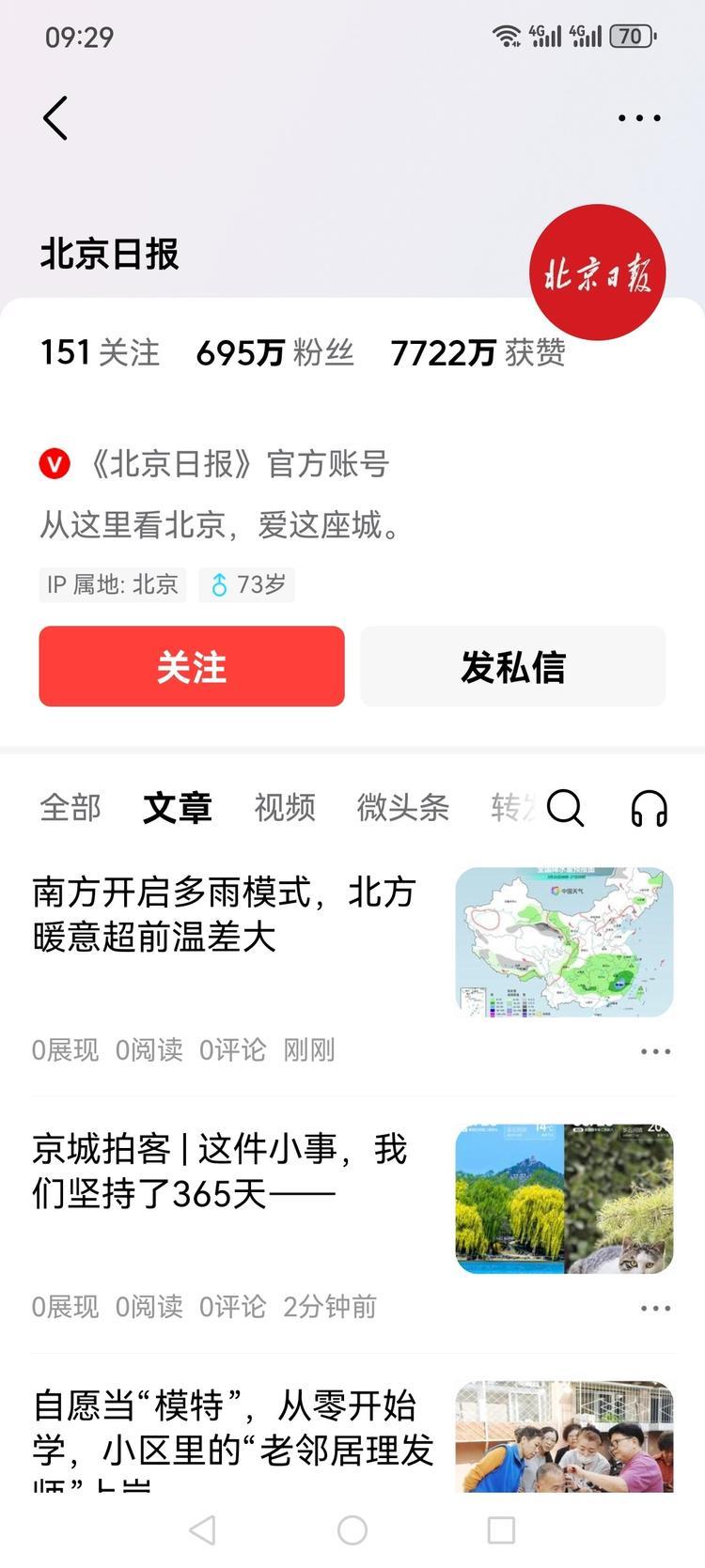Viewport: 705px width, 1568px height.
Task: Open the system recent apps view
Action: (x=501, y=1530)
